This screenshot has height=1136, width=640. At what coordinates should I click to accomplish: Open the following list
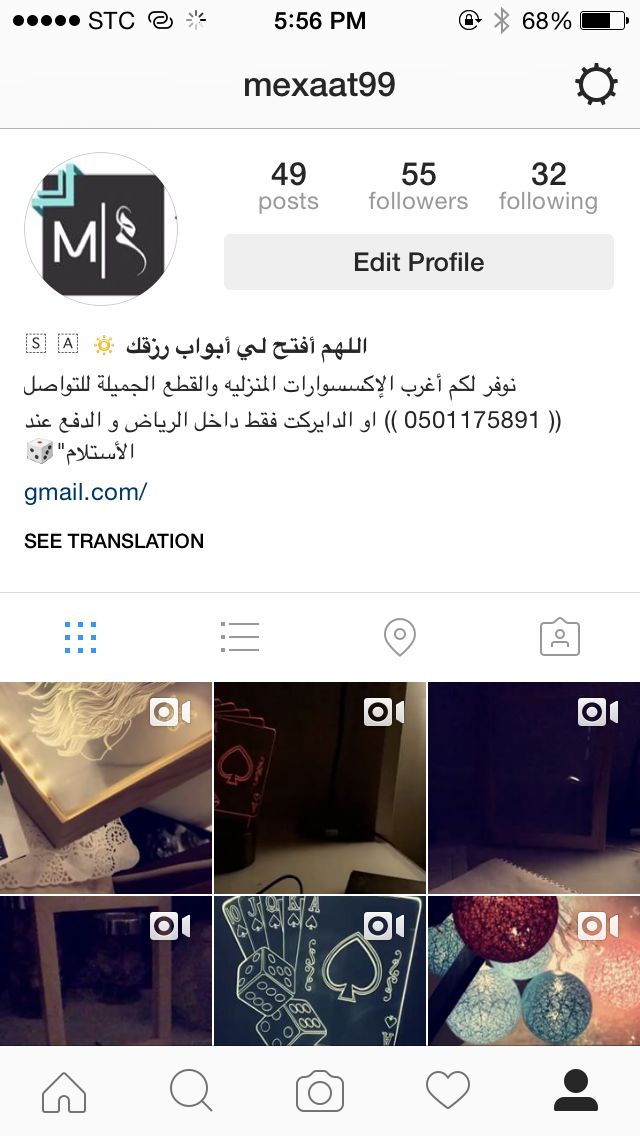548,186
